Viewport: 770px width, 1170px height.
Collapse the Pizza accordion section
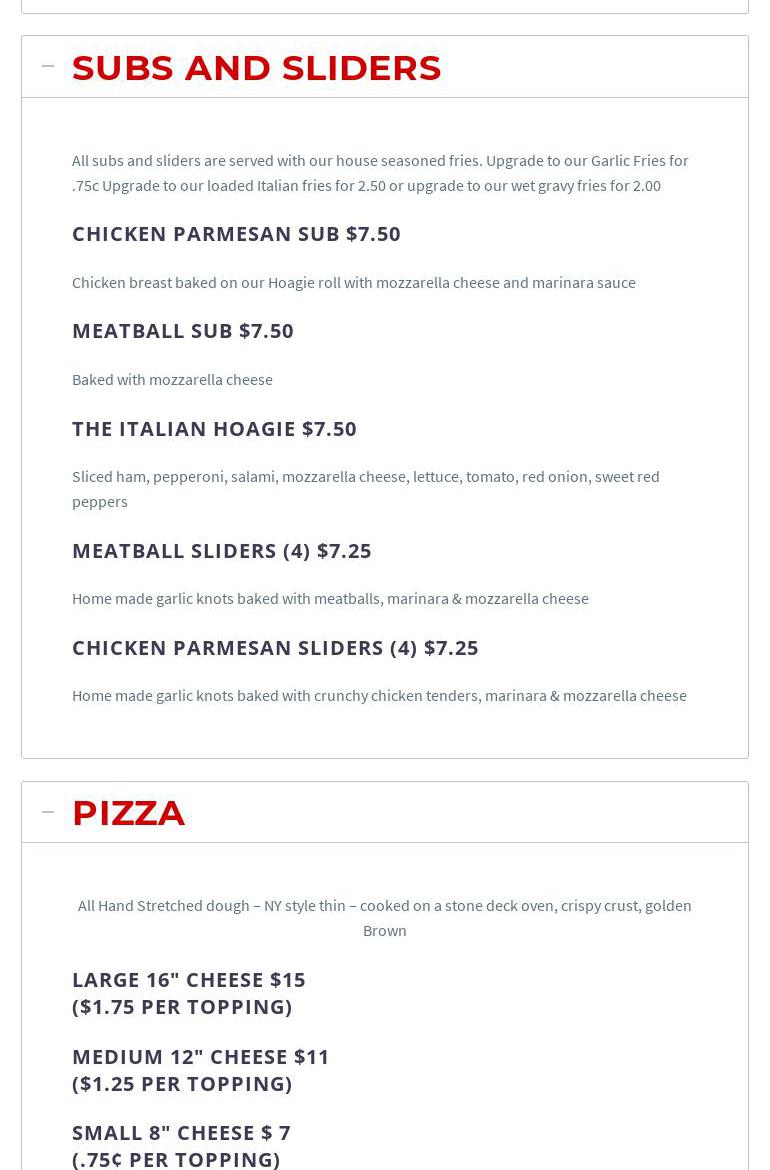(x=48, y=812)
